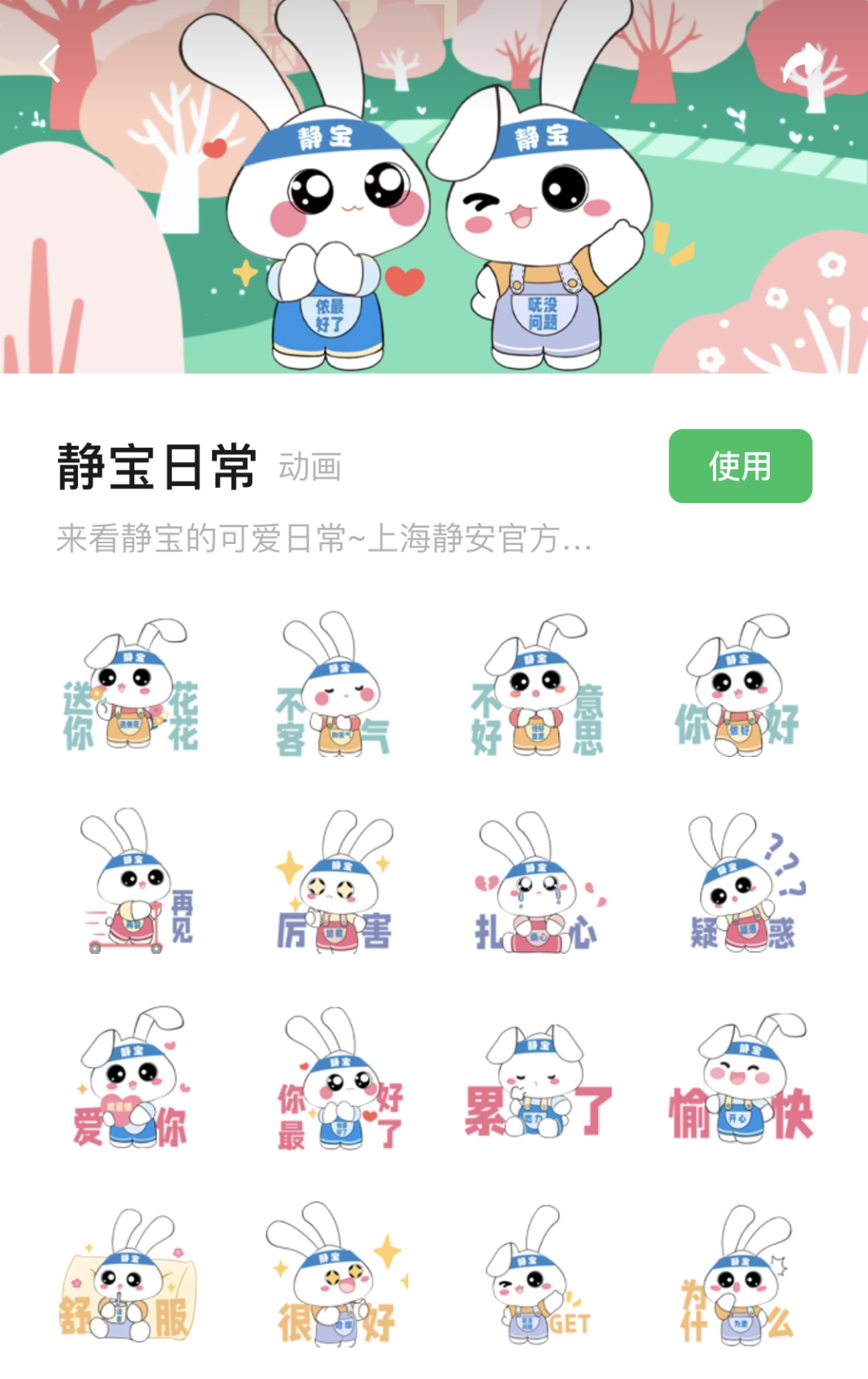Preview the 扎心 crying sticker
This screenshot has width=868, height=1379.
tap(537, 882)
